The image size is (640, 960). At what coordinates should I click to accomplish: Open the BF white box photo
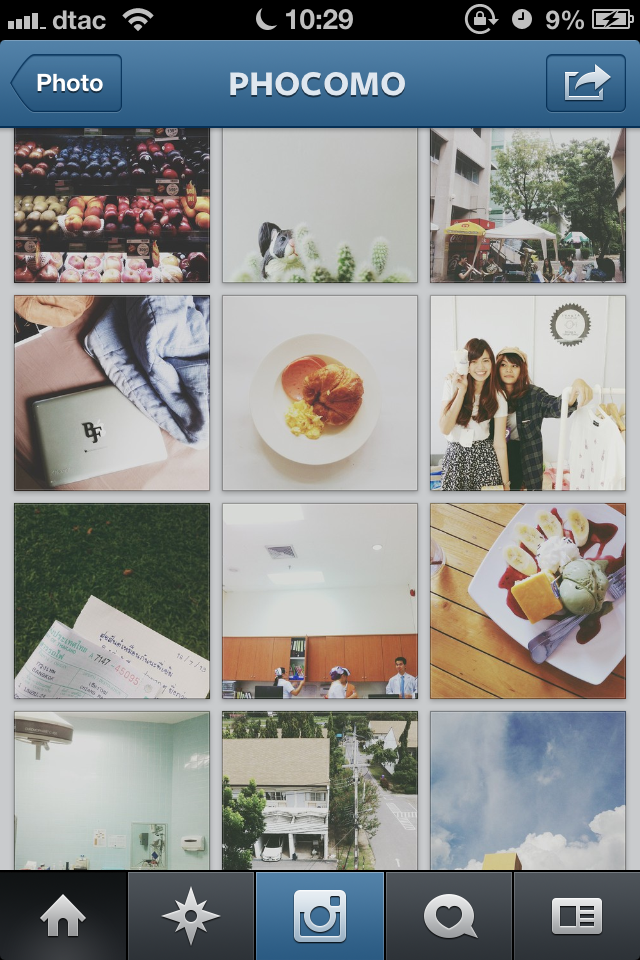coord(112,393)
